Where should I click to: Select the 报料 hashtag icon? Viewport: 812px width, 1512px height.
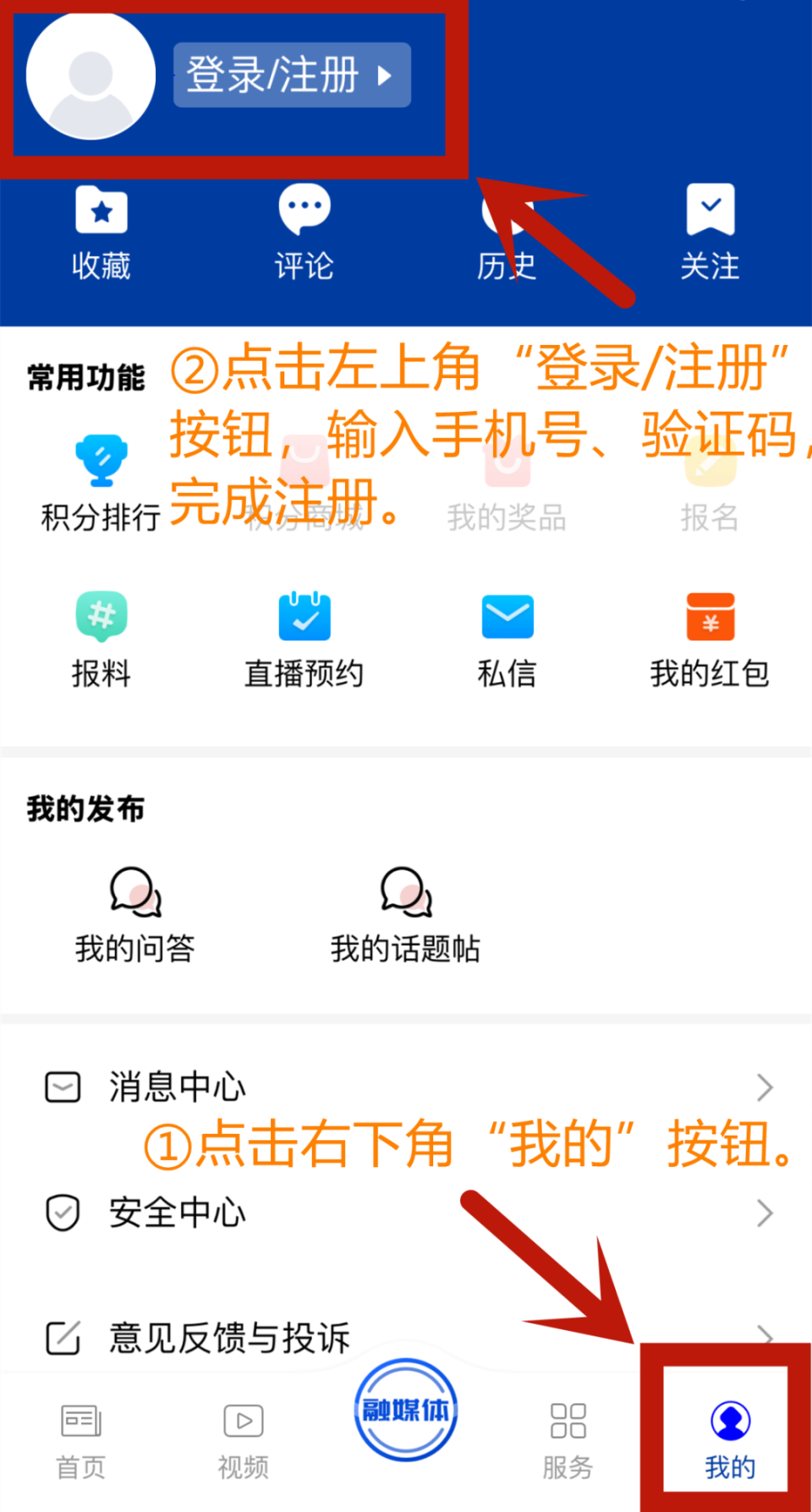[101, 617]
